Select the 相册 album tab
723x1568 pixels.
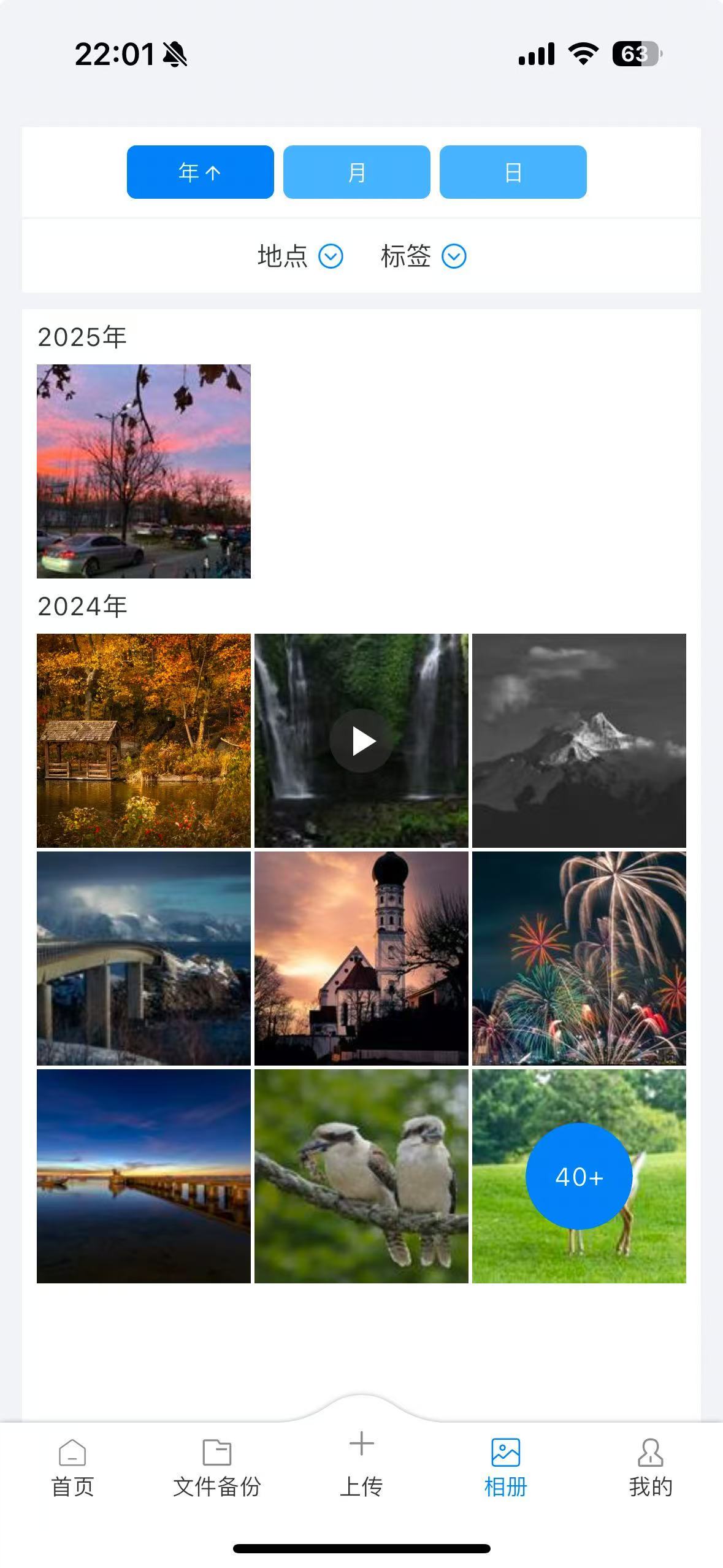[506, 1467]
